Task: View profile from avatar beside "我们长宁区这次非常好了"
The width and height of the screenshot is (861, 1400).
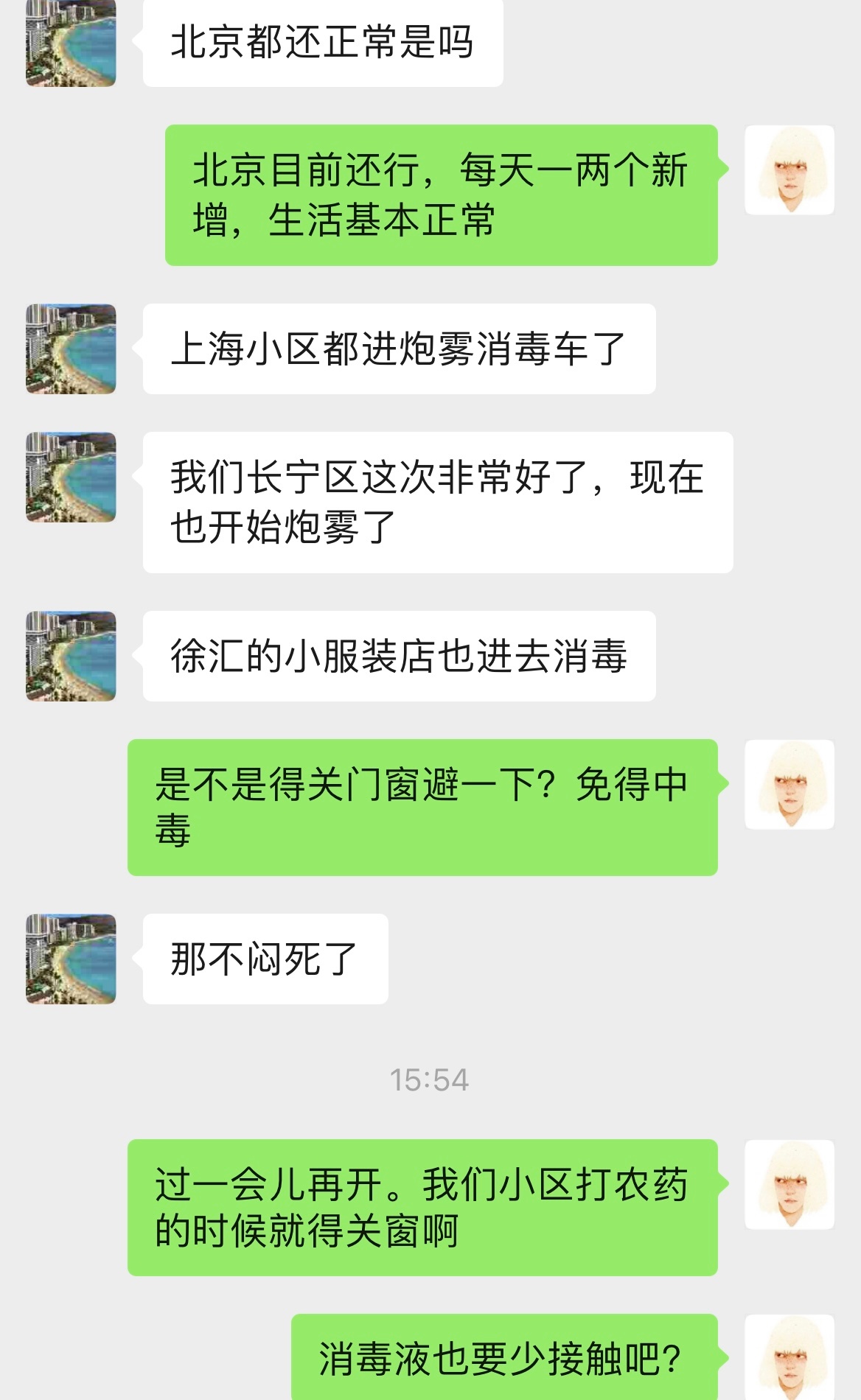Action: tap(71, 477)
